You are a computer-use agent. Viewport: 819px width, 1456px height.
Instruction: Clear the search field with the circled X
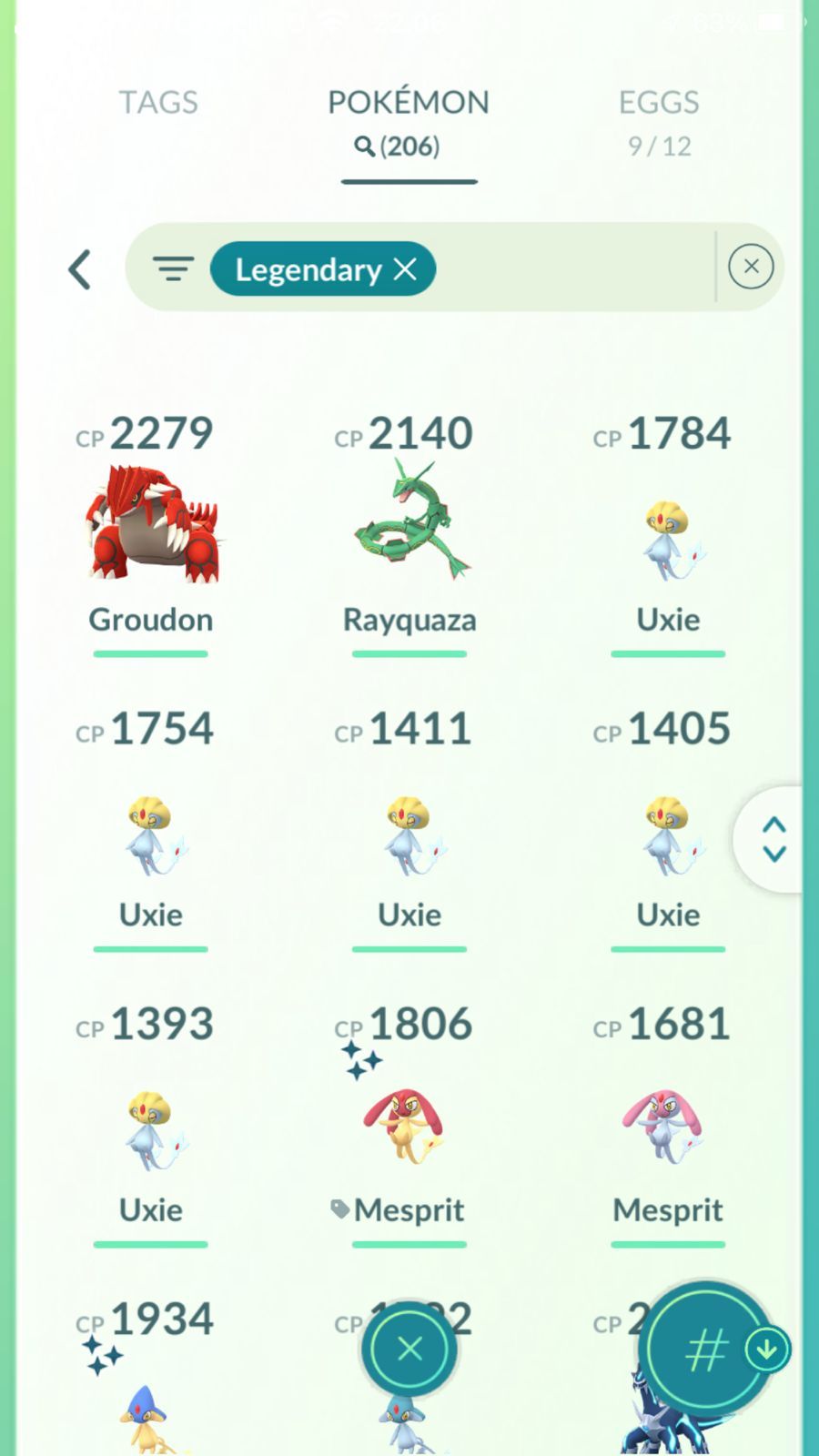[751, 267]
